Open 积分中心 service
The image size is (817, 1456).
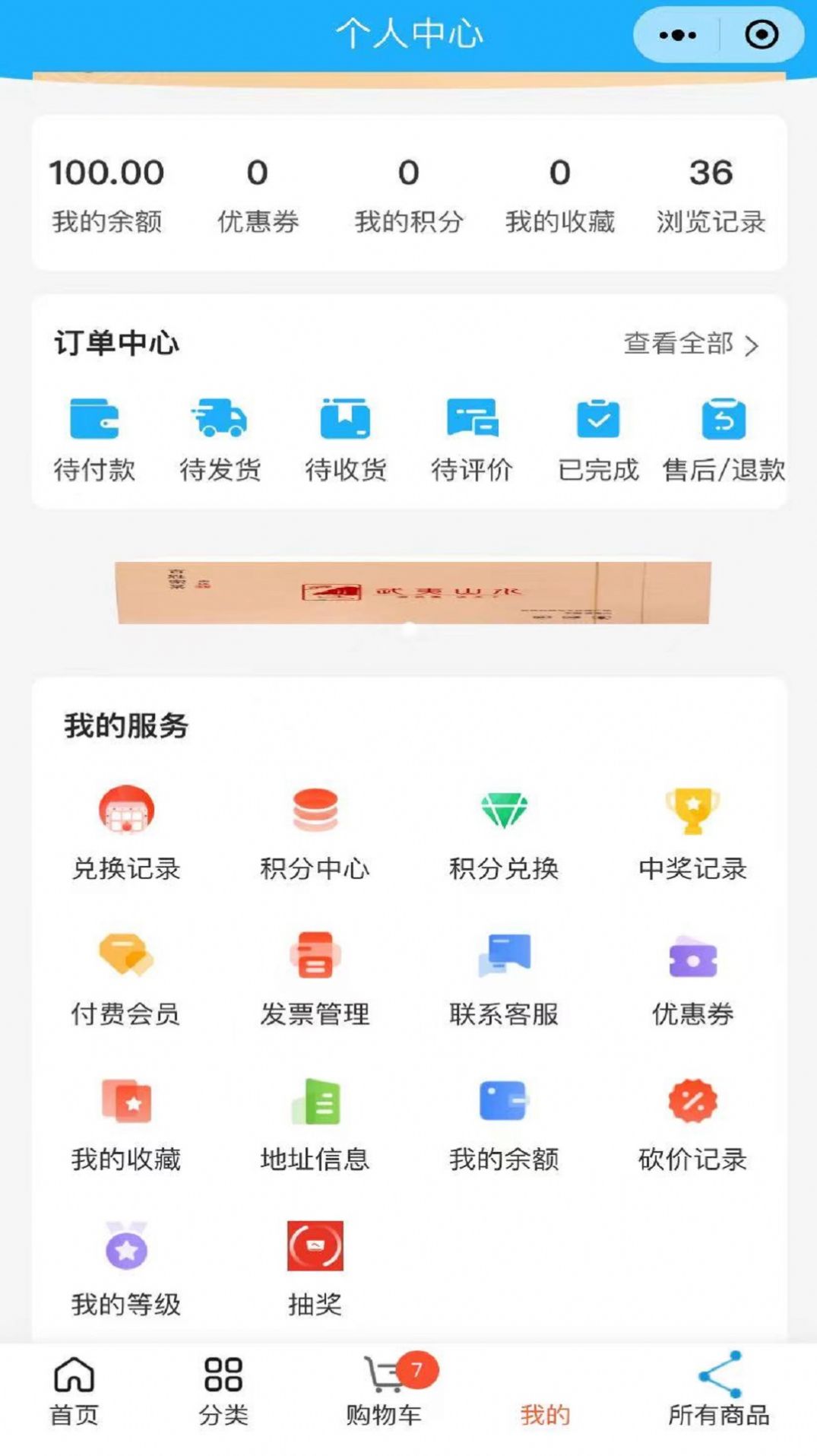click(x=315, y=833)
